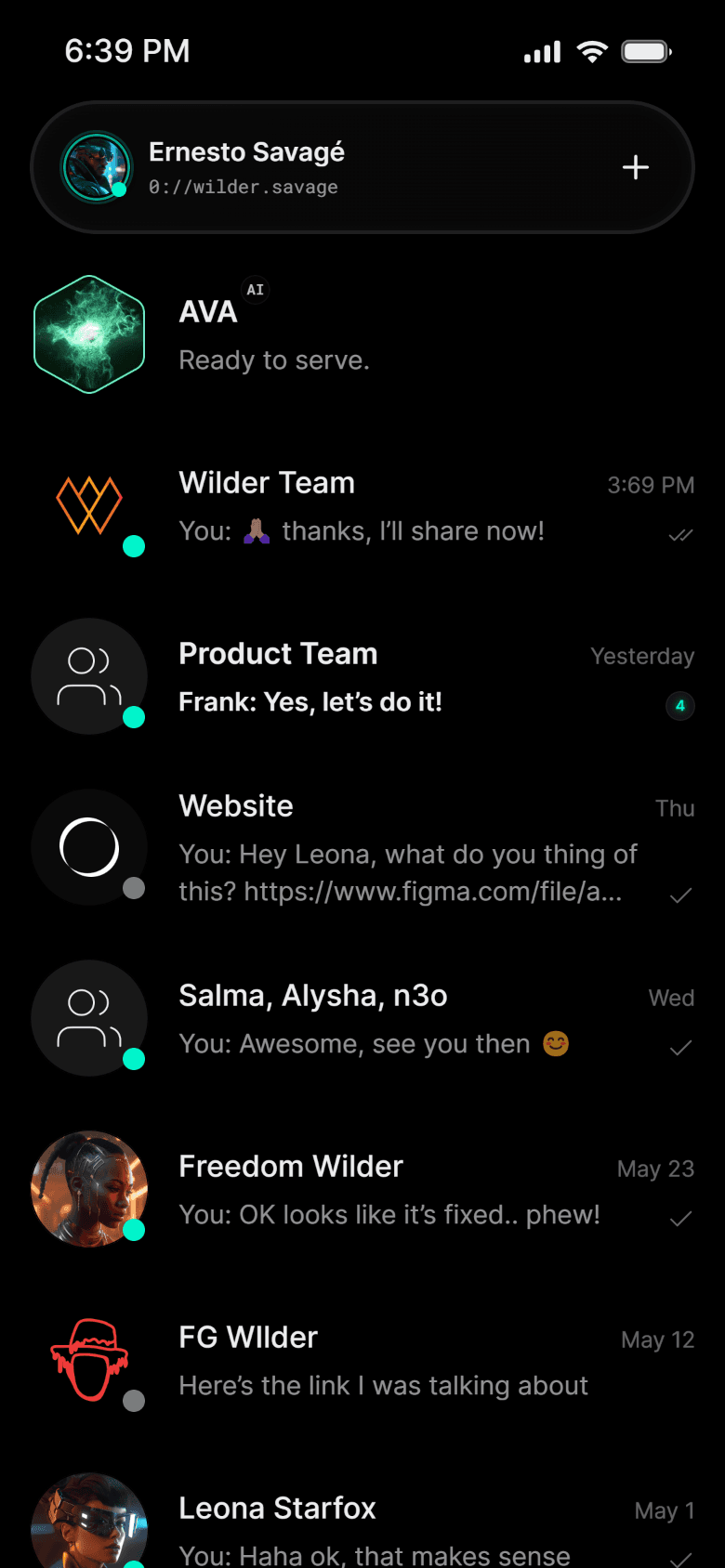This screenshot has height=1568, width=725.
Task: Tap the Wilder Team orange logo avatar
Action: point(88,504)
